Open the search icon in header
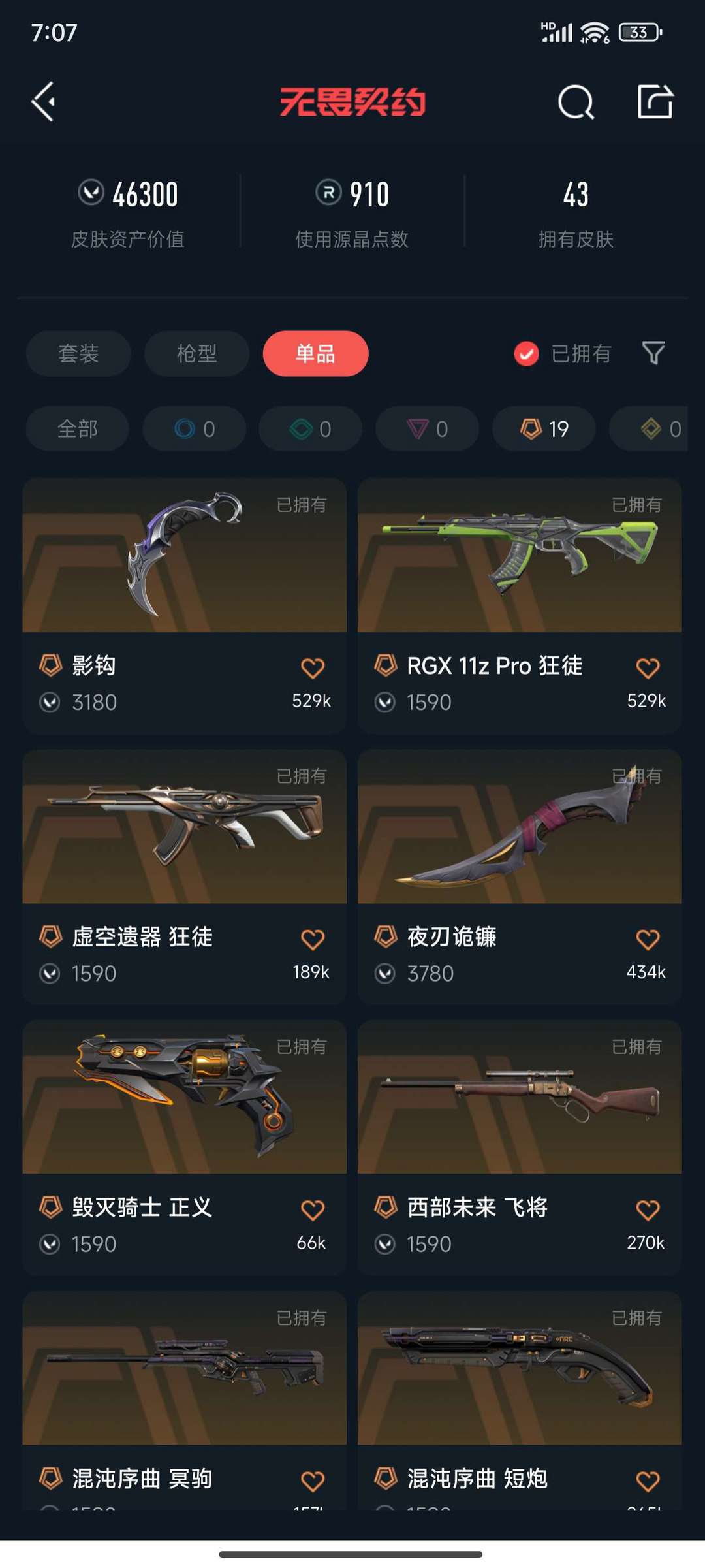 [576, 102]
